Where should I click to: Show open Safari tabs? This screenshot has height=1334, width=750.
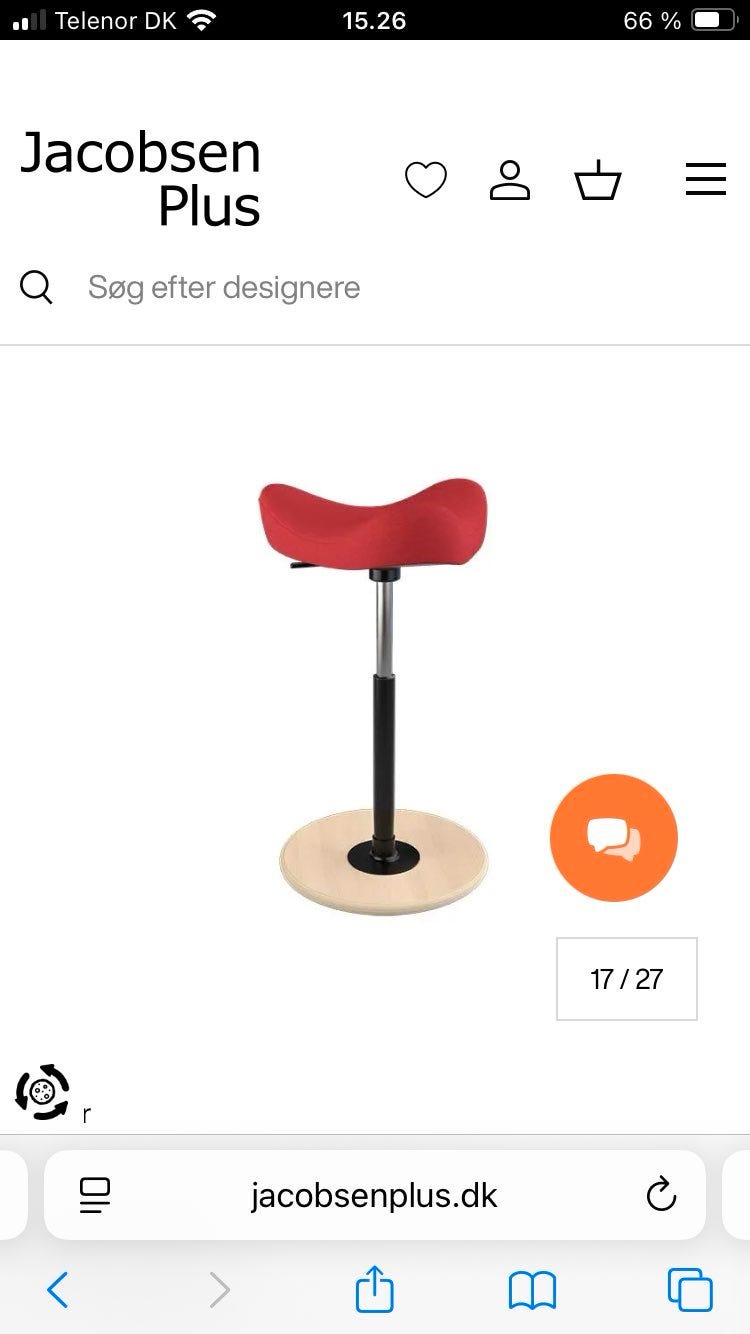[x=690, y=1290]
